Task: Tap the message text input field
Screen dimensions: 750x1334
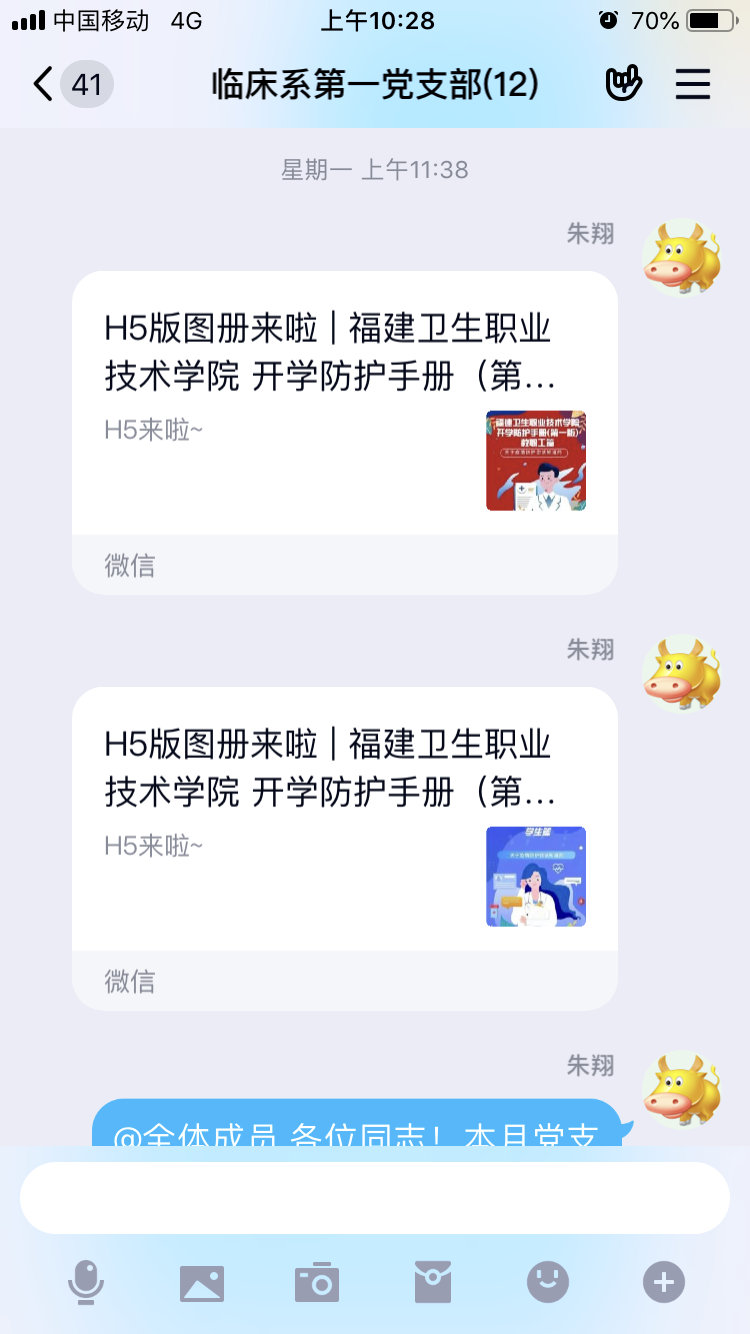Action: (374, 1198)
